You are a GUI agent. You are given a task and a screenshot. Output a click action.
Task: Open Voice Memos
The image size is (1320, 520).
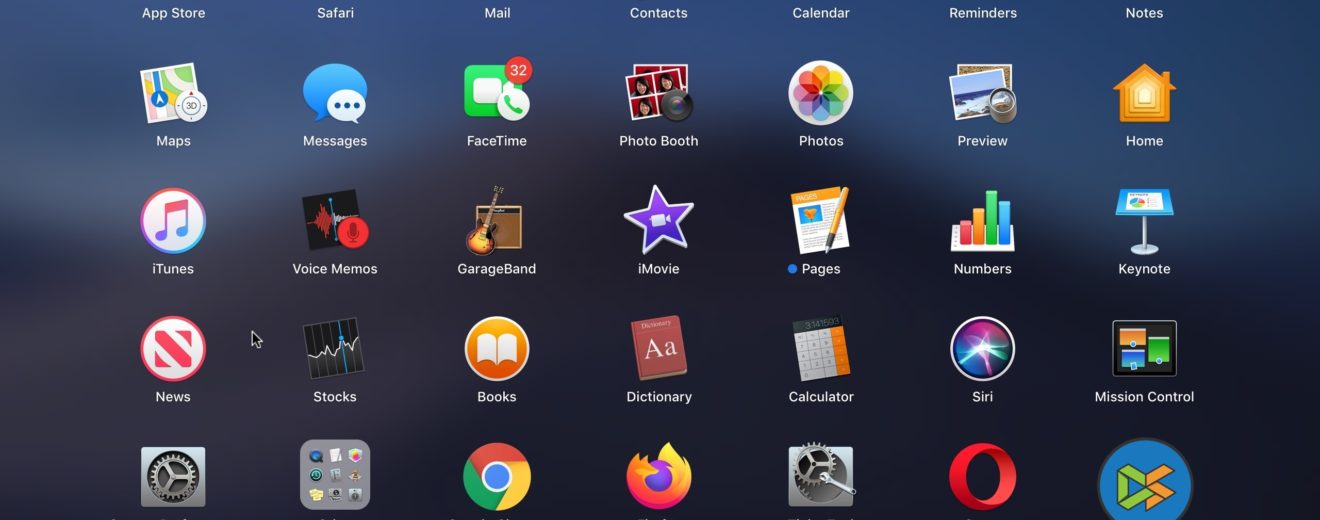[335, 221]
